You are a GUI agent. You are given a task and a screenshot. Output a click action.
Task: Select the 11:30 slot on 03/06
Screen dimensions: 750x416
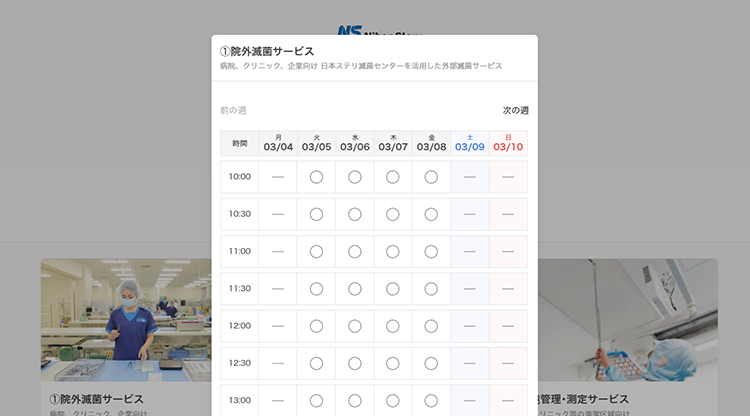coord(355,289)
